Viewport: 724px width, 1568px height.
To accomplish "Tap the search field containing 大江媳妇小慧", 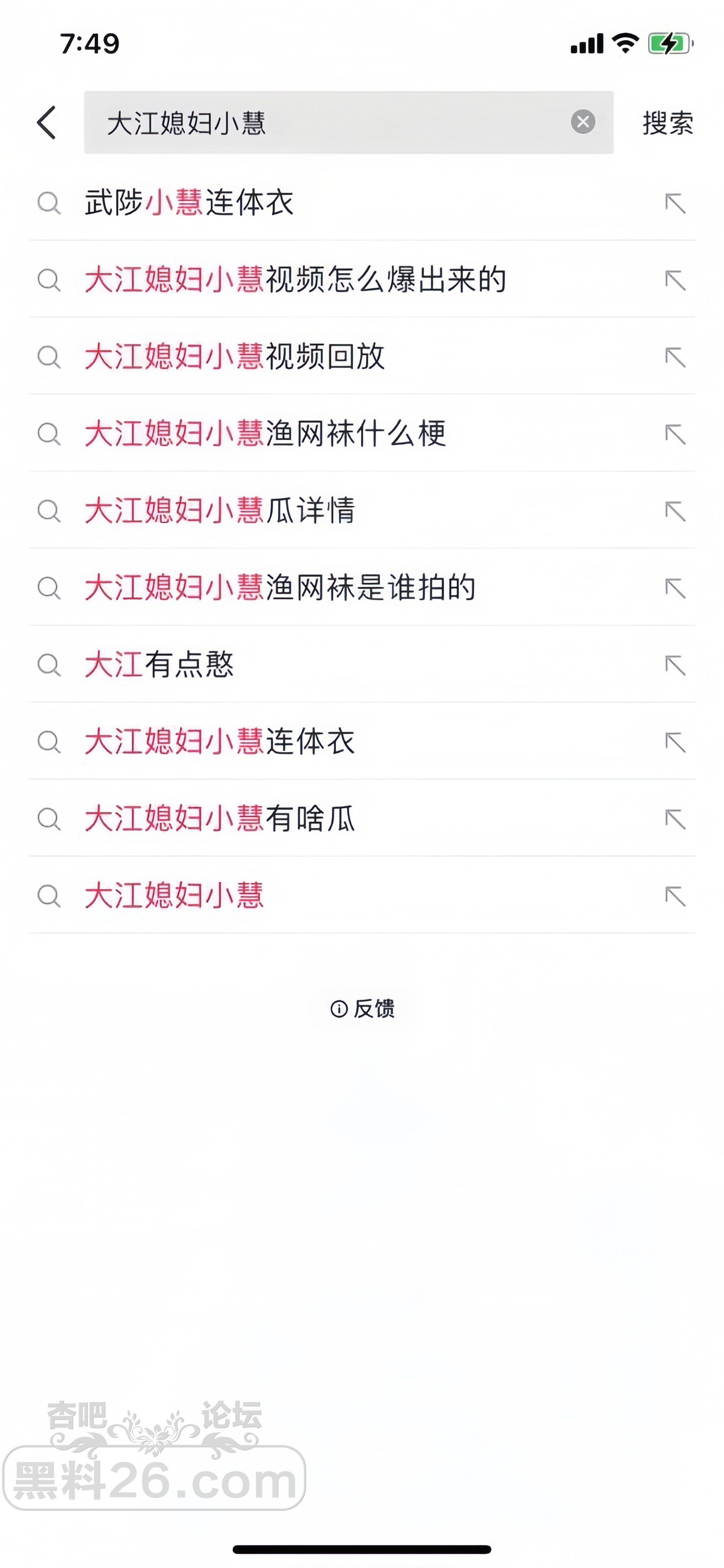I will pos(329,123).
